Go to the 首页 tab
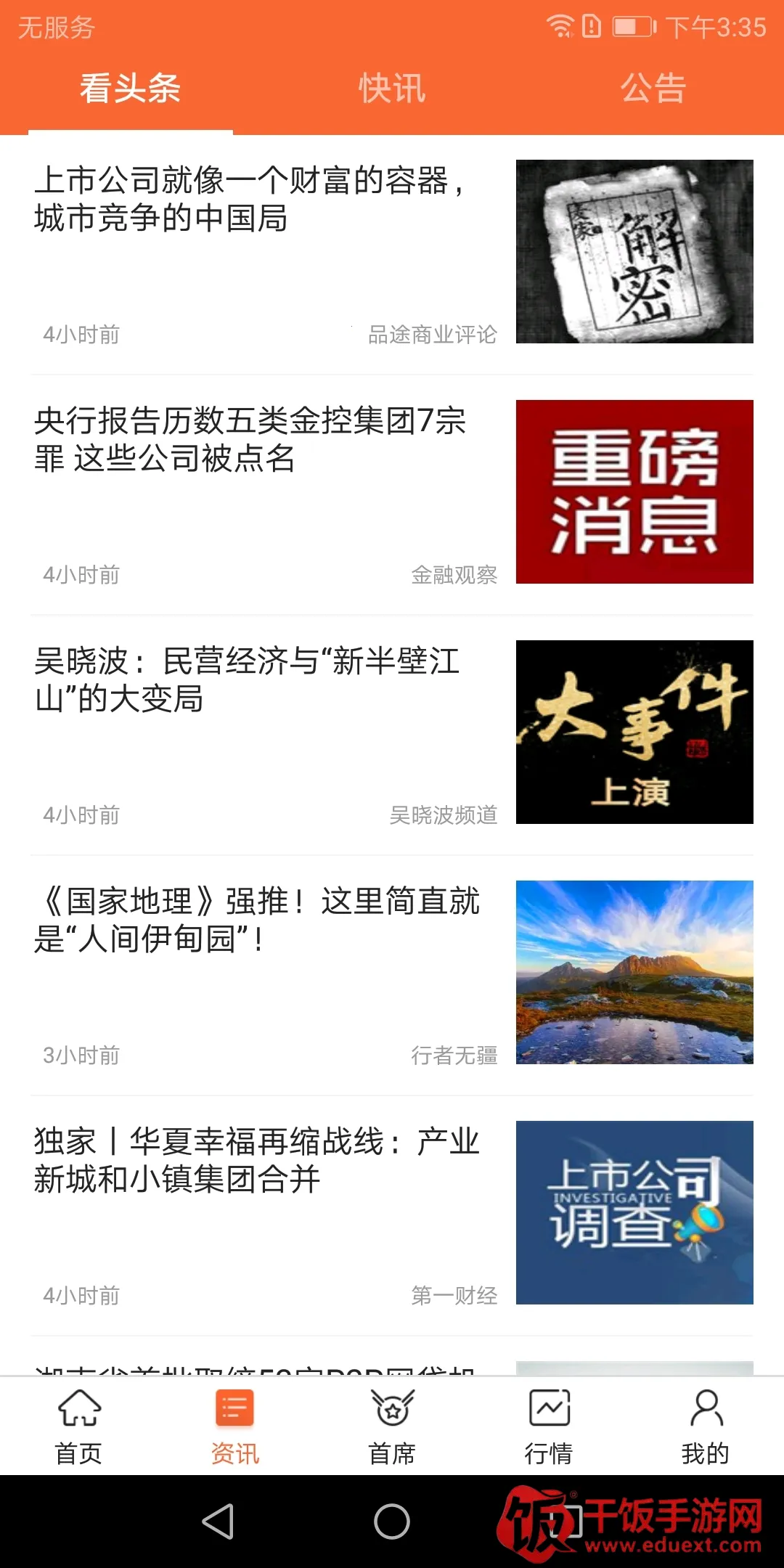This screenshot has height=1568, width=784. pos(78,1427)
